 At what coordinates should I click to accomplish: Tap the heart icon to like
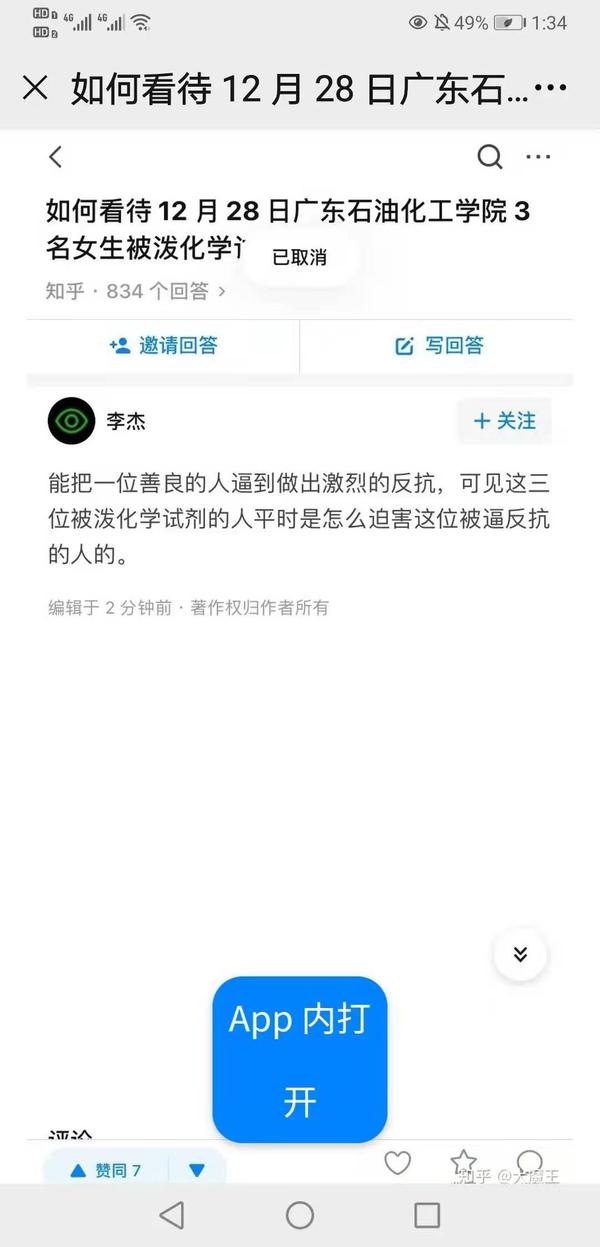(x=398, y=1163)
